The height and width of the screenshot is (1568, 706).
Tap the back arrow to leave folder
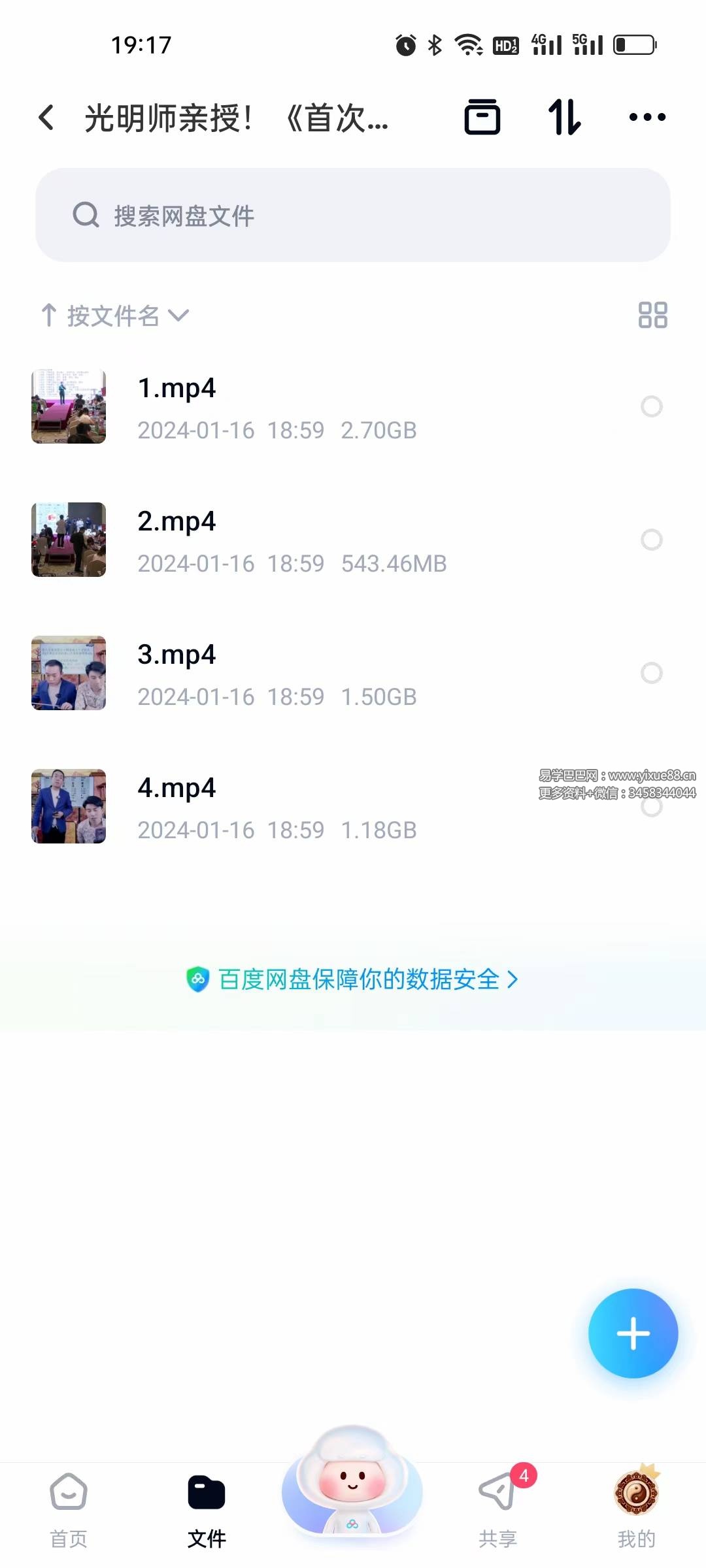tap(44, 118)
